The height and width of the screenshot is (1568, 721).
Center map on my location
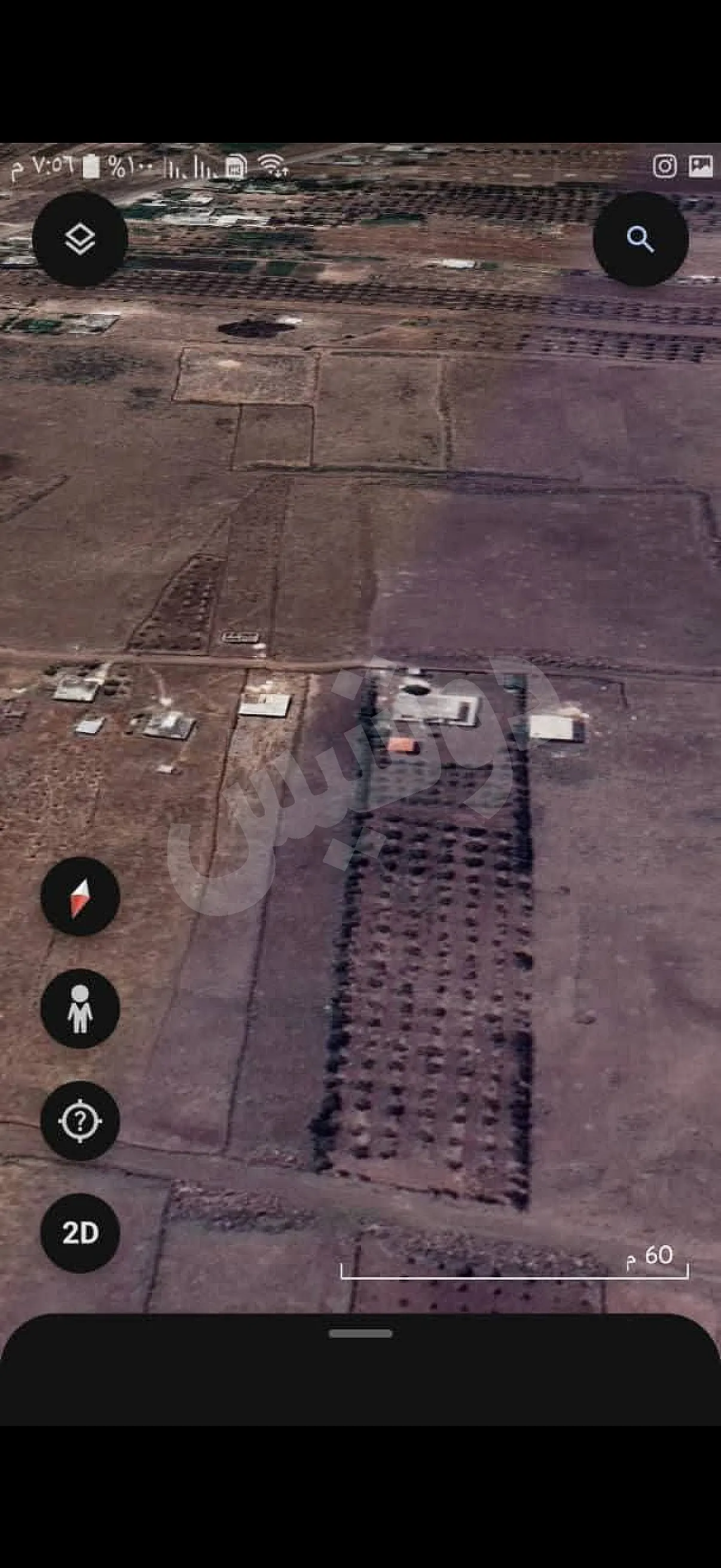80,1121
